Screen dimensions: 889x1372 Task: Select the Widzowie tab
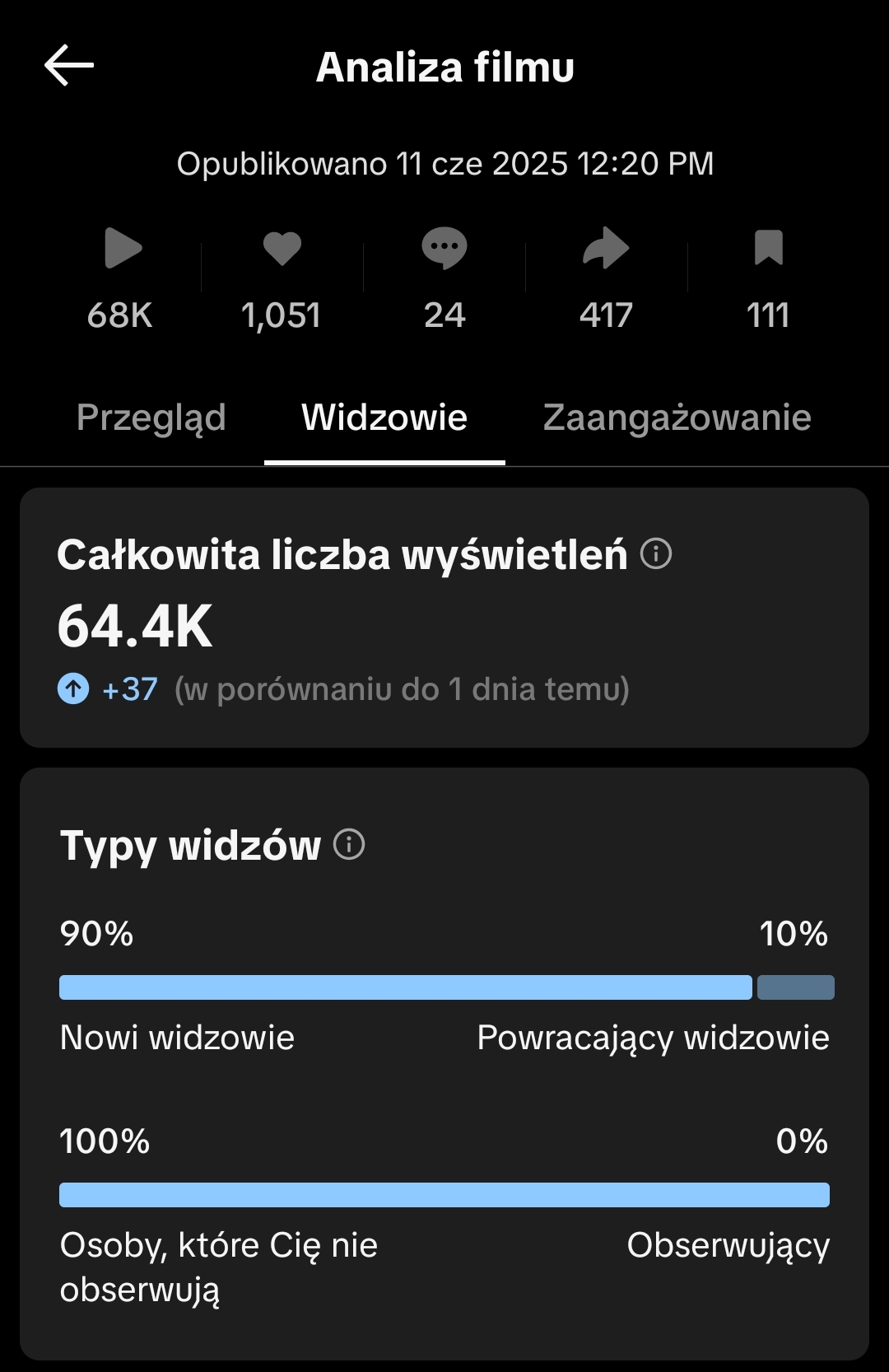384,418
